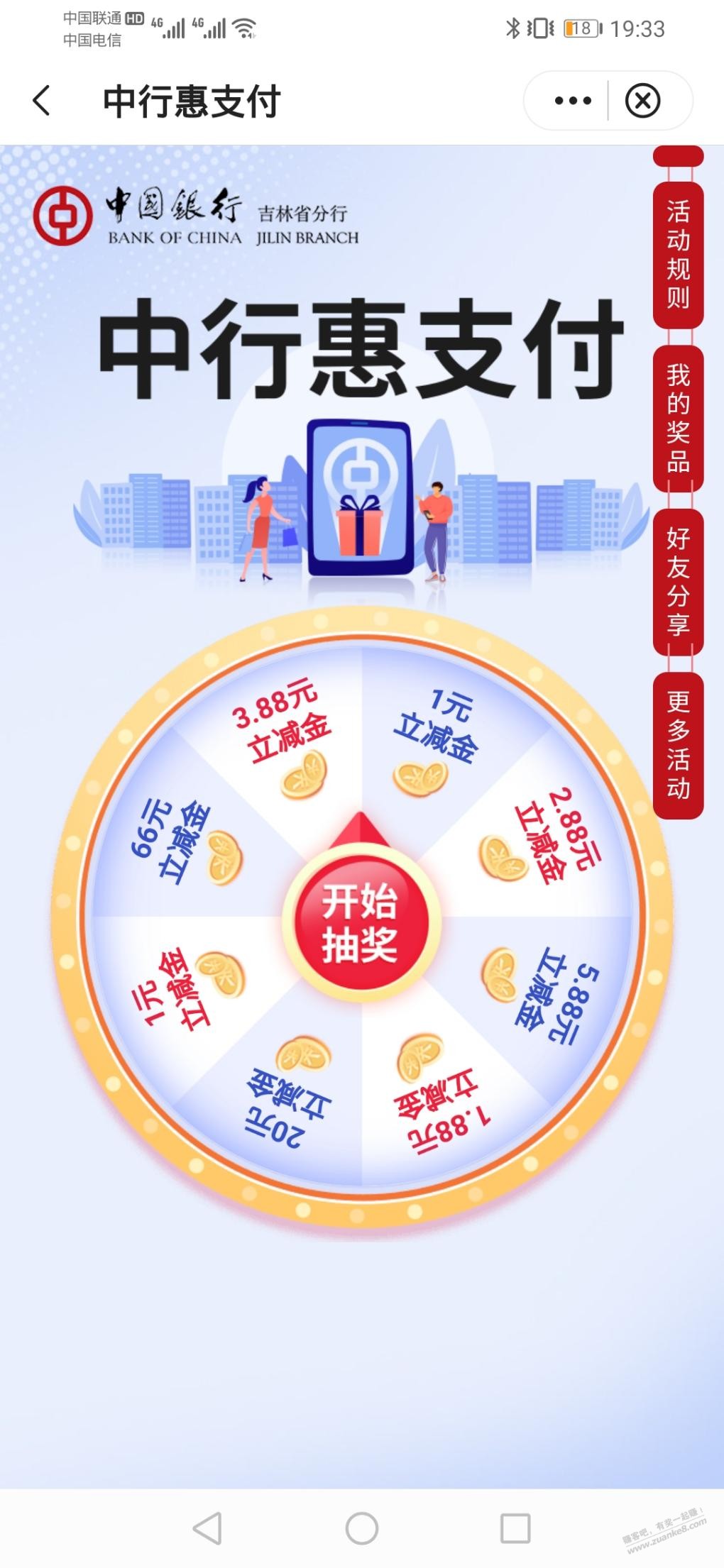Image resolution: width=724 pixels, height=1568 pixels.
Task: Close the mini program with the X
Action: click(642, 101)
